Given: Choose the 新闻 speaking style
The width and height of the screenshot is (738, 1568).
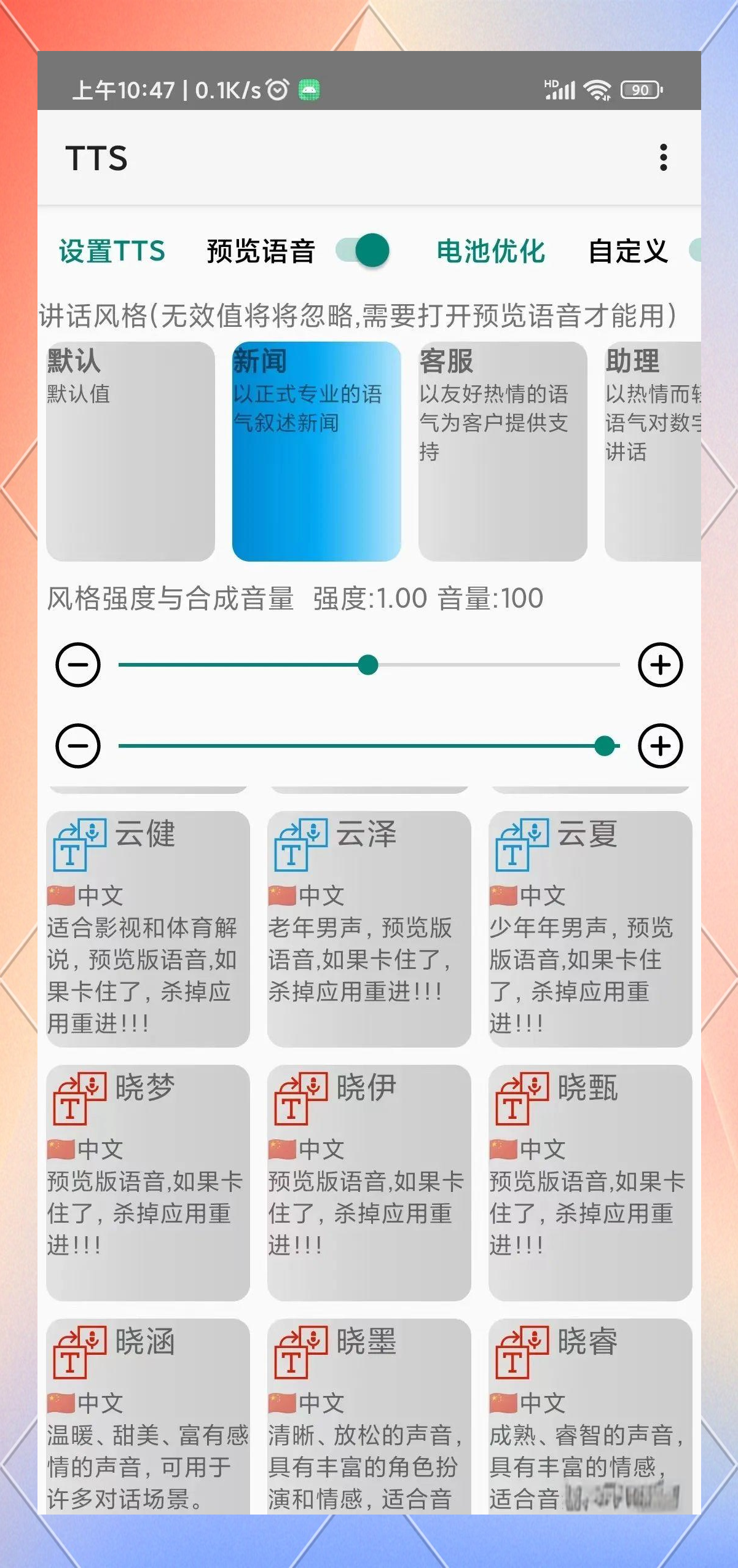Looking at the screenshot, I should pos(316,451).
